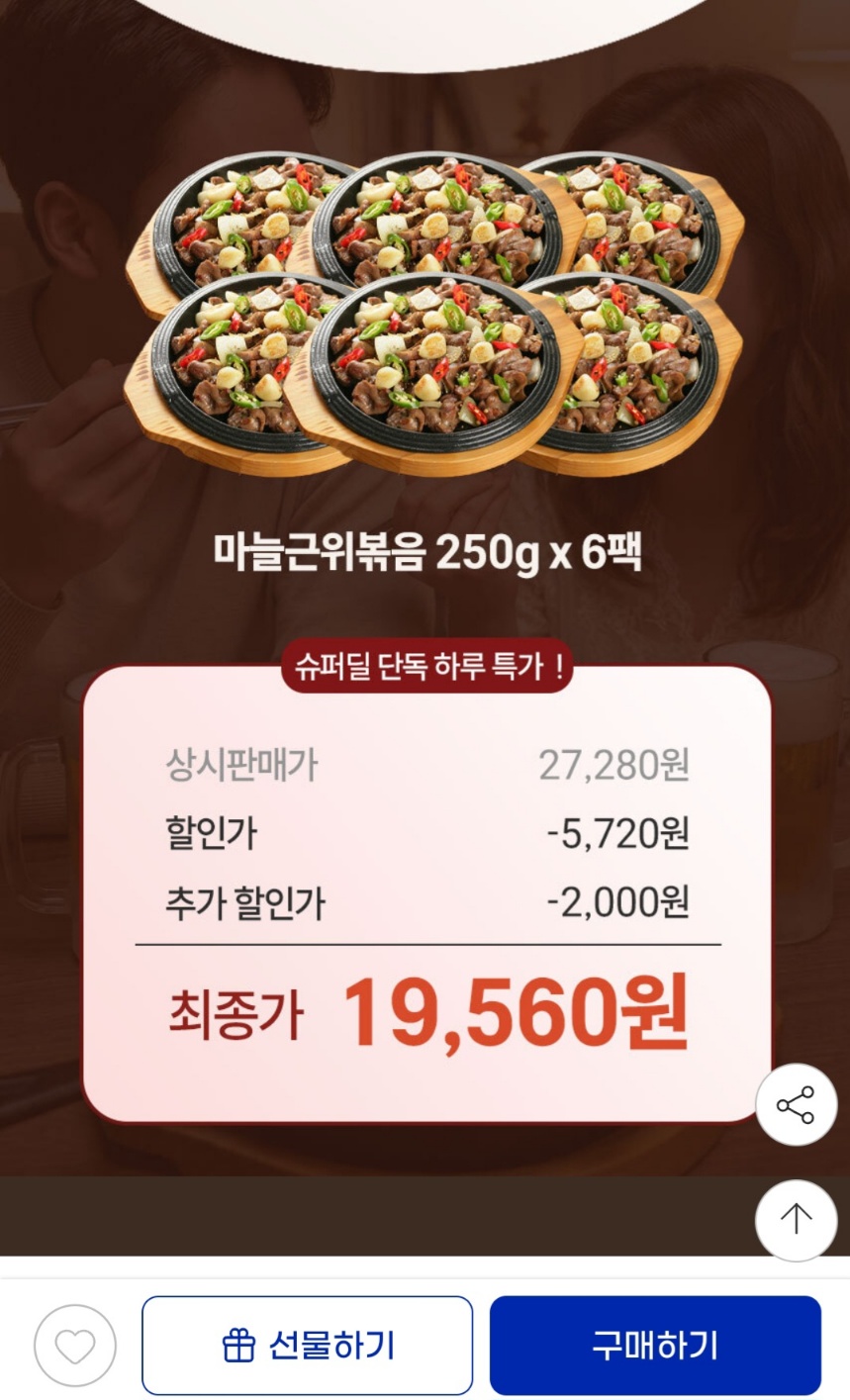
Task: Share this product deal
Action: [x=796, y=1105]
